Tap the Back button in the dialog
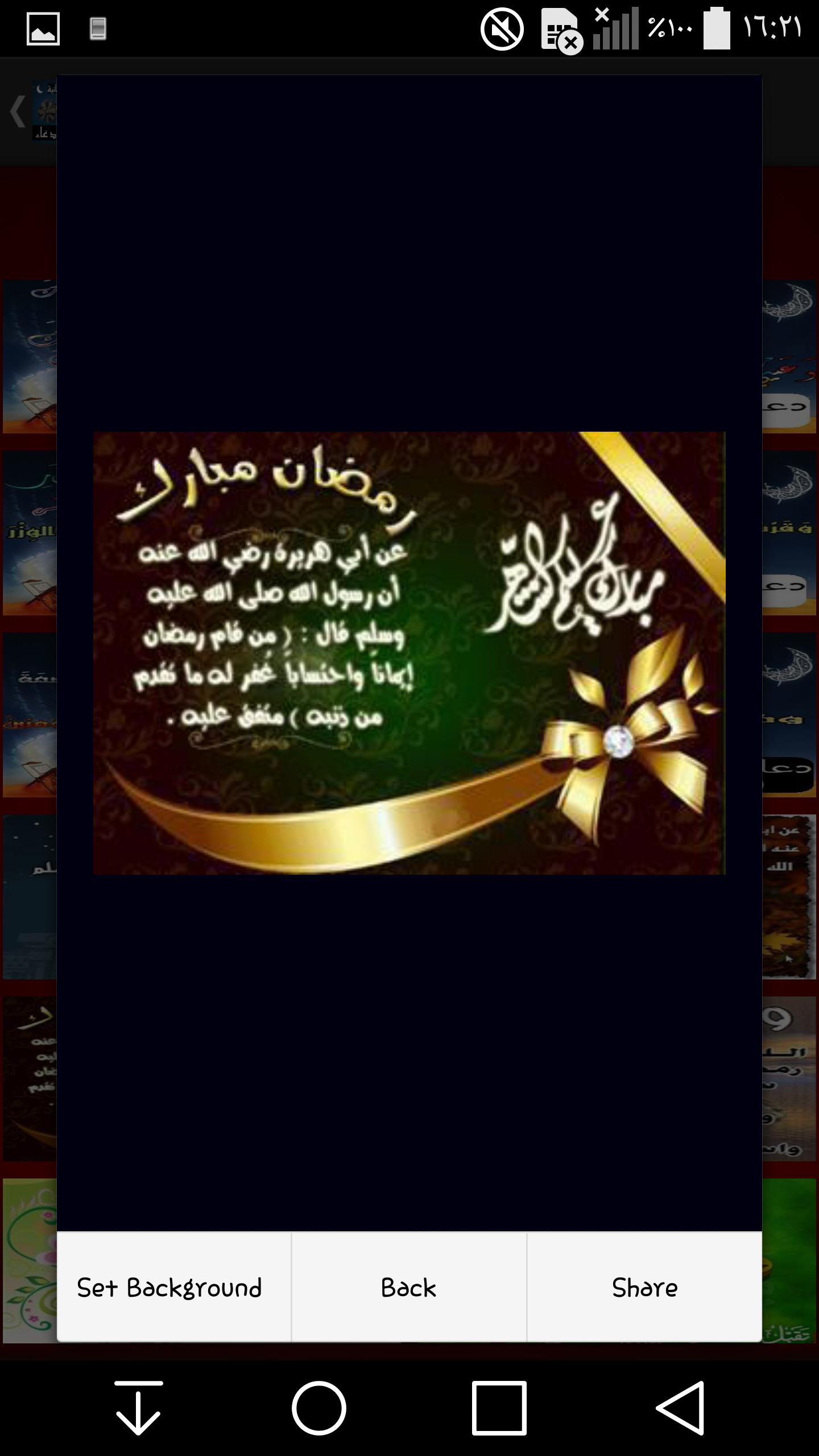This screenshot has width=819, height=1456. (409, 1288)
